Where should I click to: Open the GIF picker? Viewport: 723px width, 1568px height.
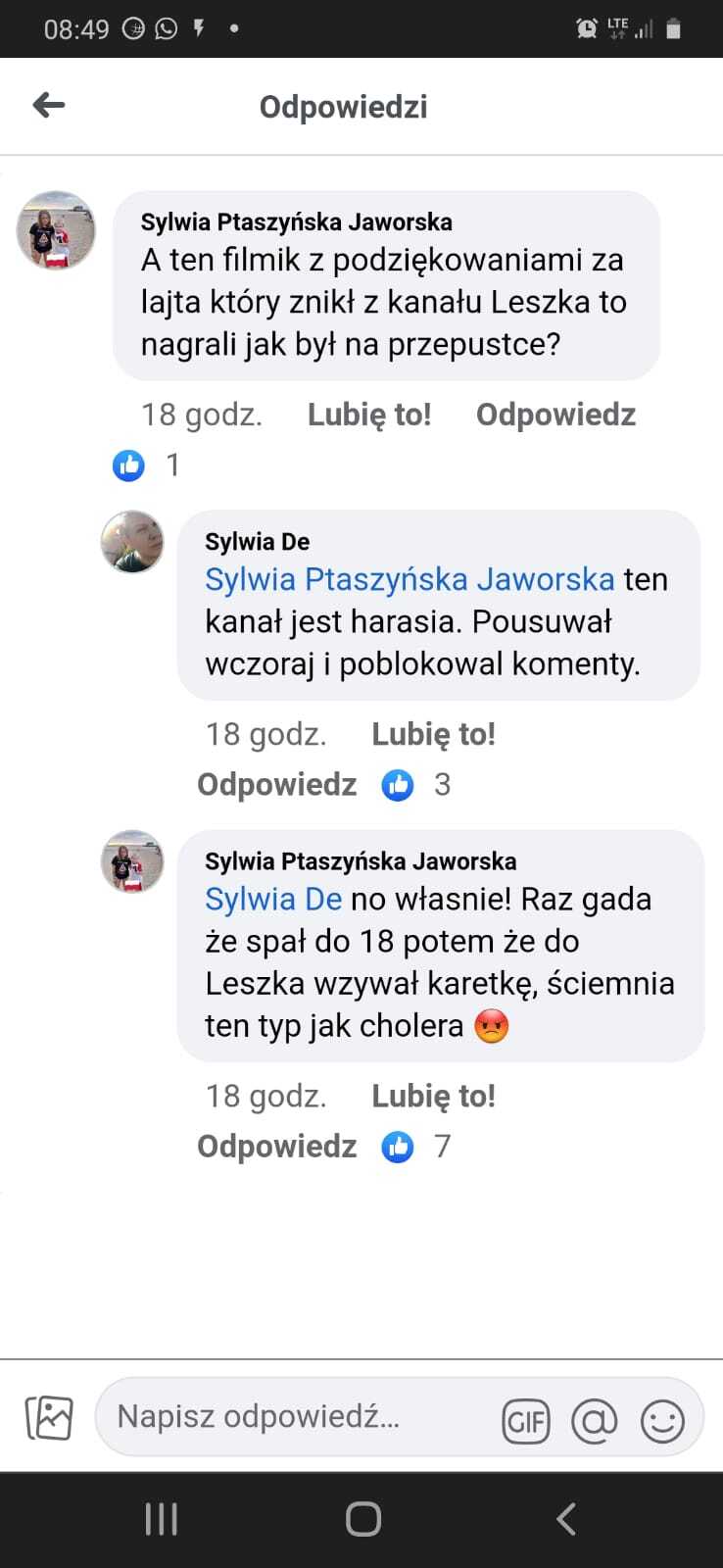click(x=526, y=1420)
